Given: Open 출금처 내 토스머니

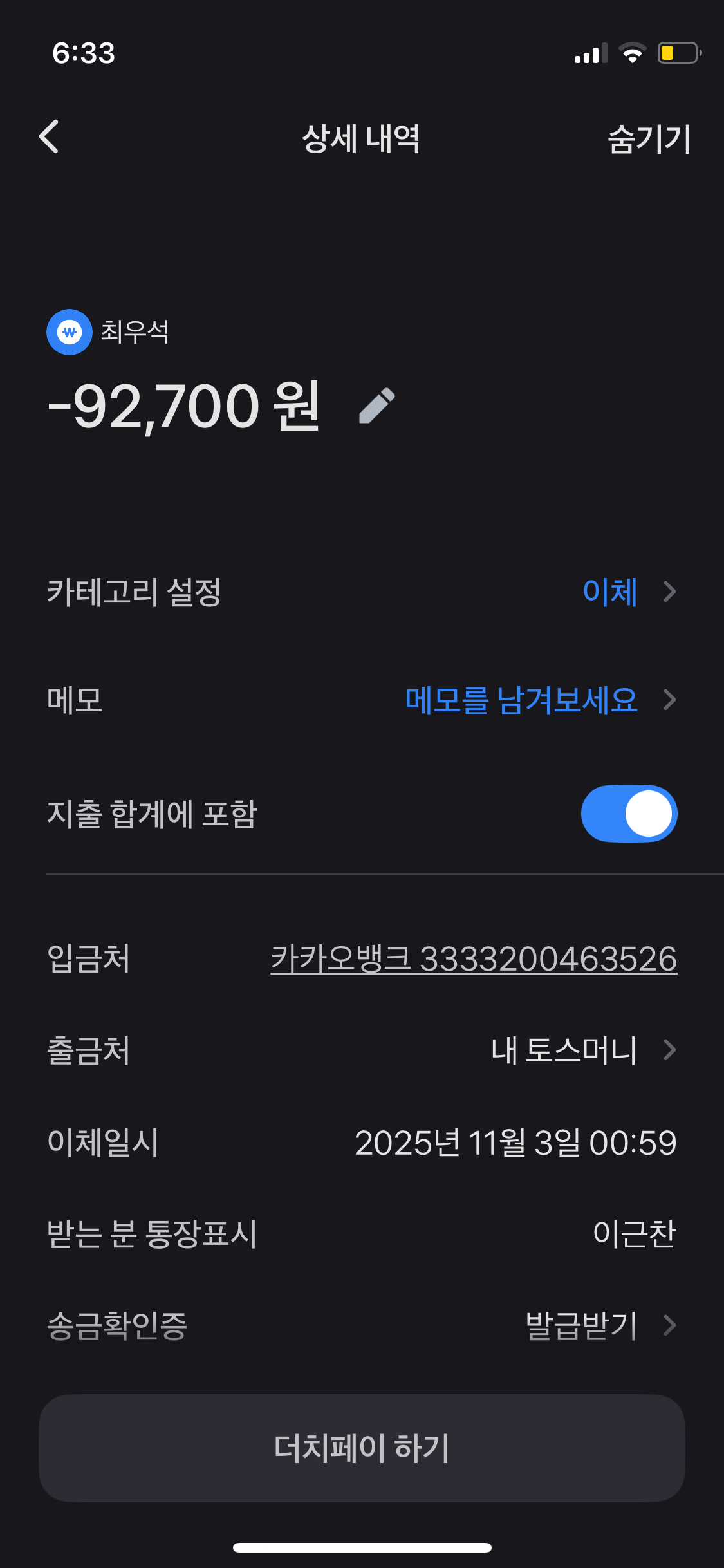Looking at the screenshot, I should click(582, 1050).
